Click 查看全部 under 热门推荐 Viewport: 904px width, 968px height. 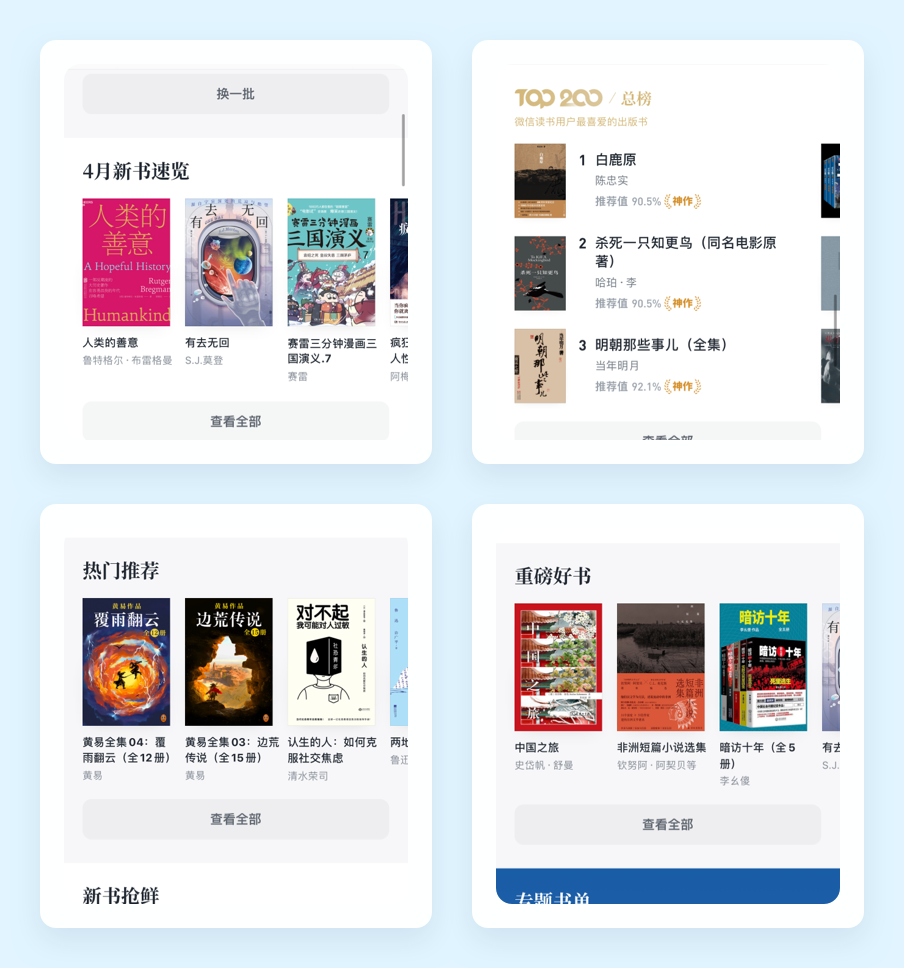[235, 819]
